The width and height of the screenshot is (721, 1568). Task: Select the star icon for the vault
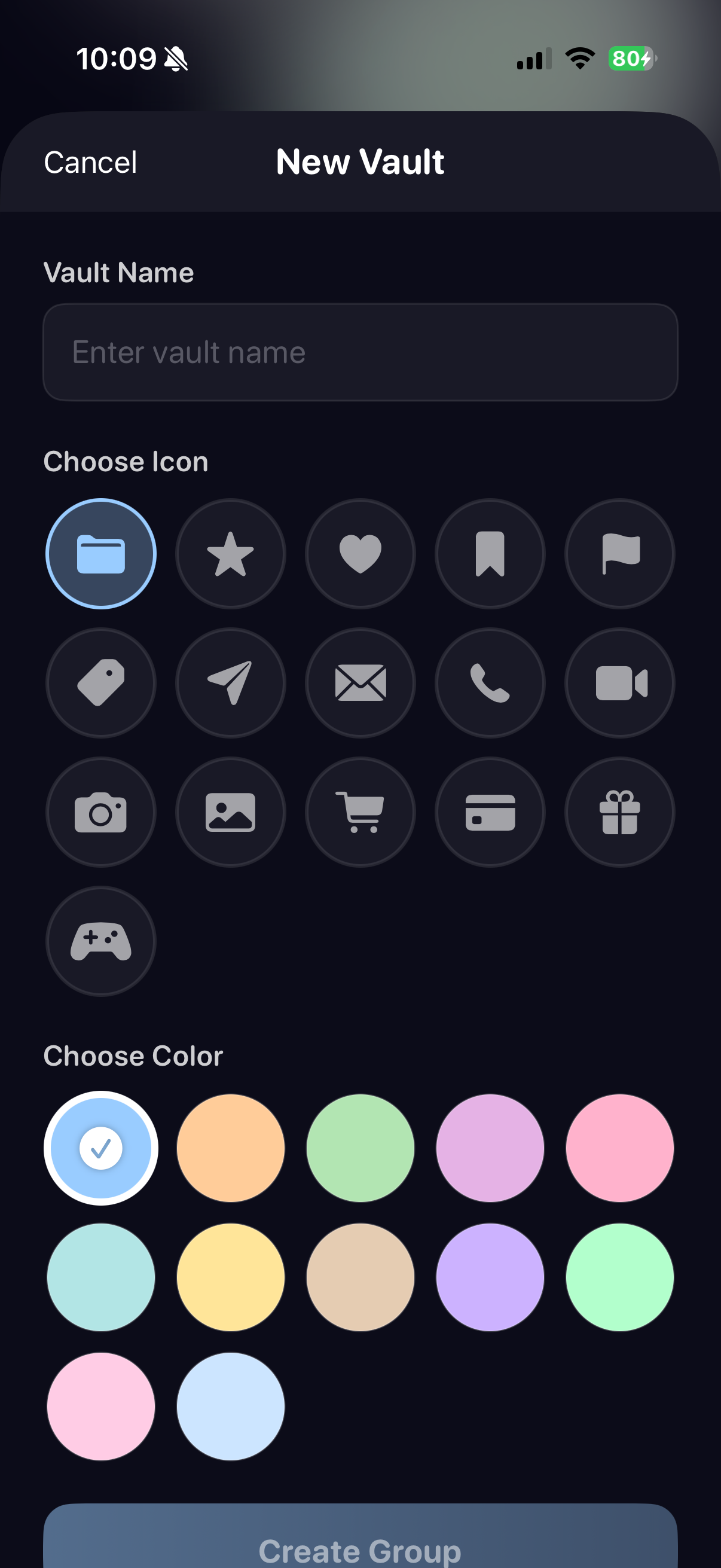click(x=231, y=554)
